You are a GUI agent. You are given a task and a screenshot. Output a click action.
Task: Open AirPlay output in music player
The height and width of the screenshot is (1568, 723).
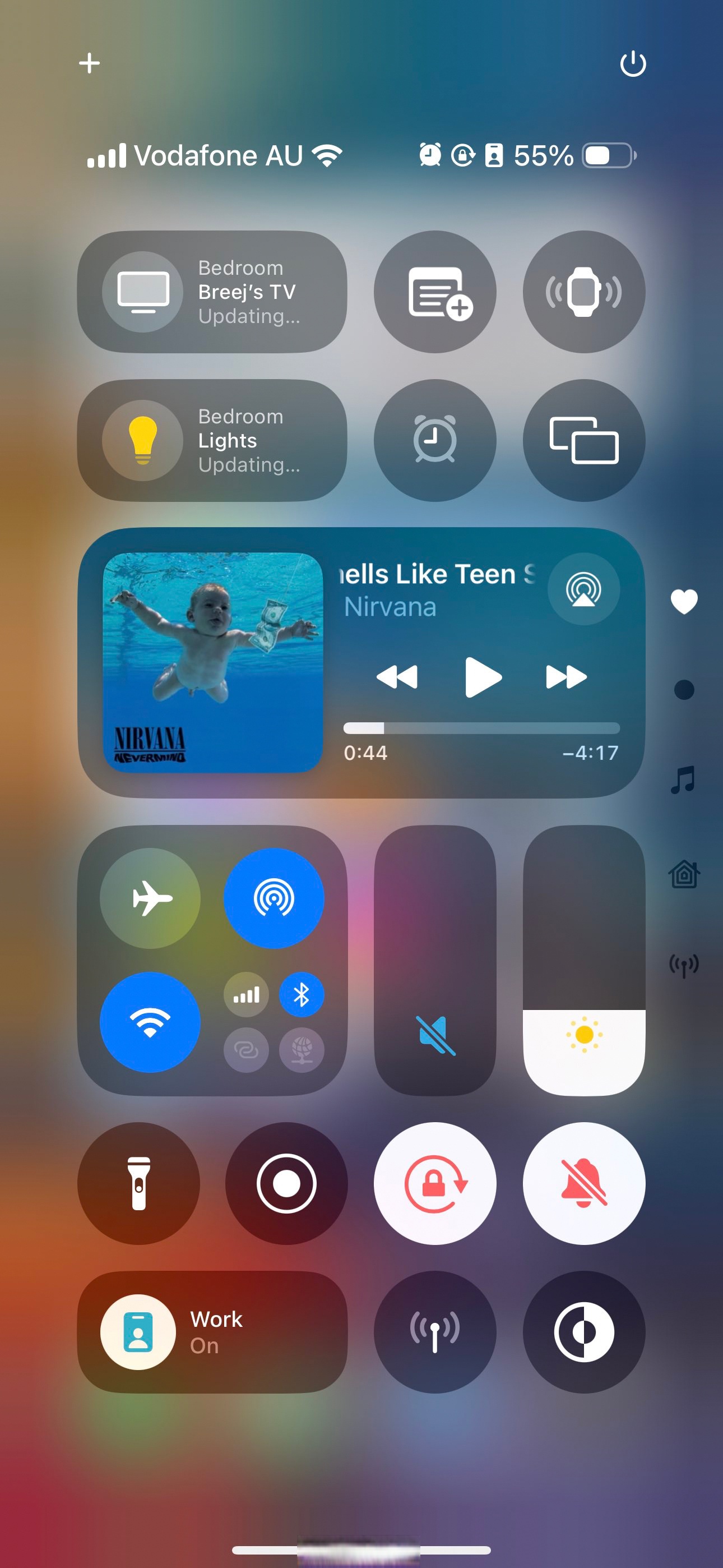pyautogui.click(x=583, y=589)
